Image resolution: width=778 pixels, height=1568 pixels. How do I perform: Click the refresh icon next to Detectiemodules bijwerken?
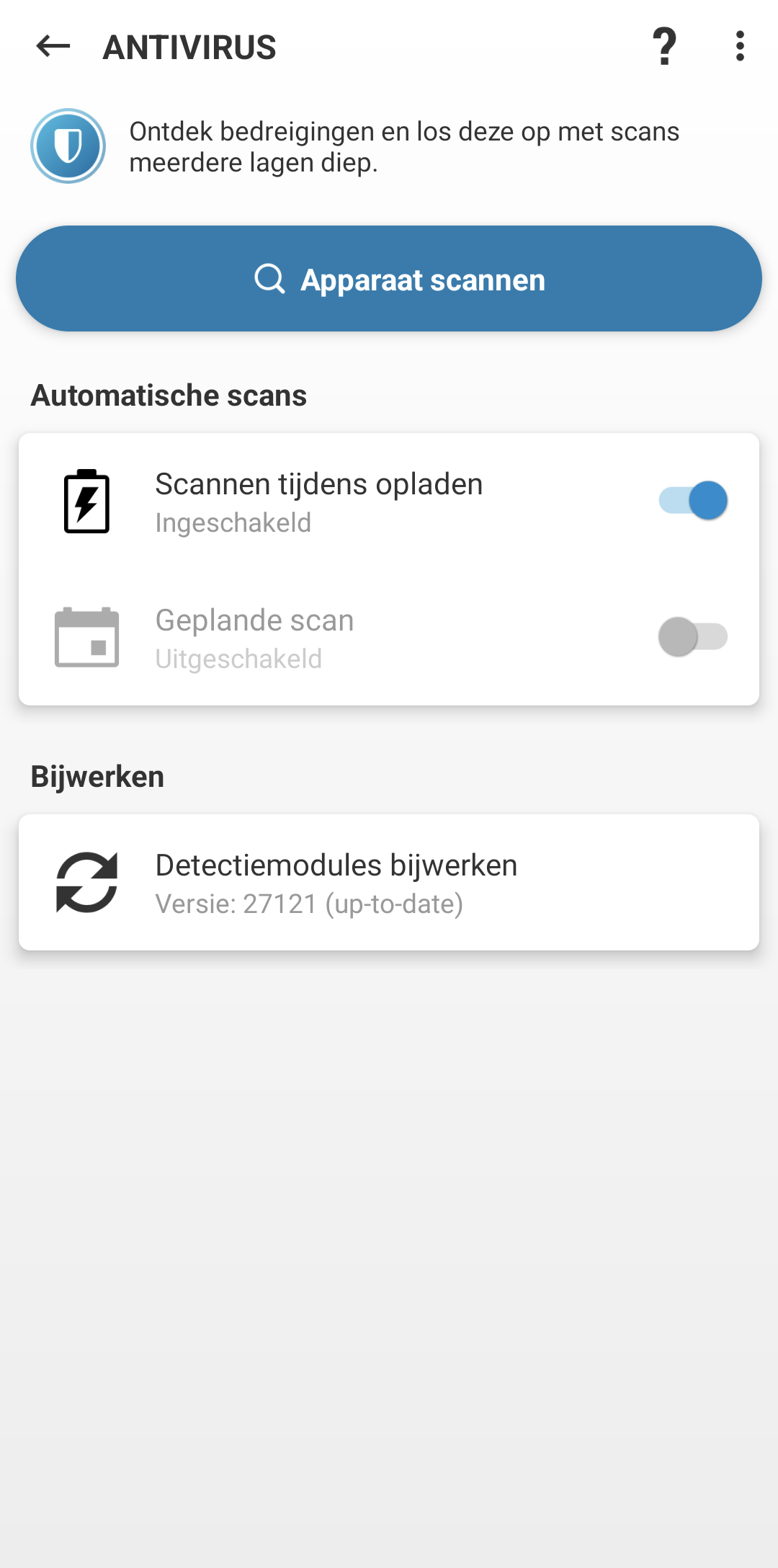pyautogui.click(x=87, y=883)
